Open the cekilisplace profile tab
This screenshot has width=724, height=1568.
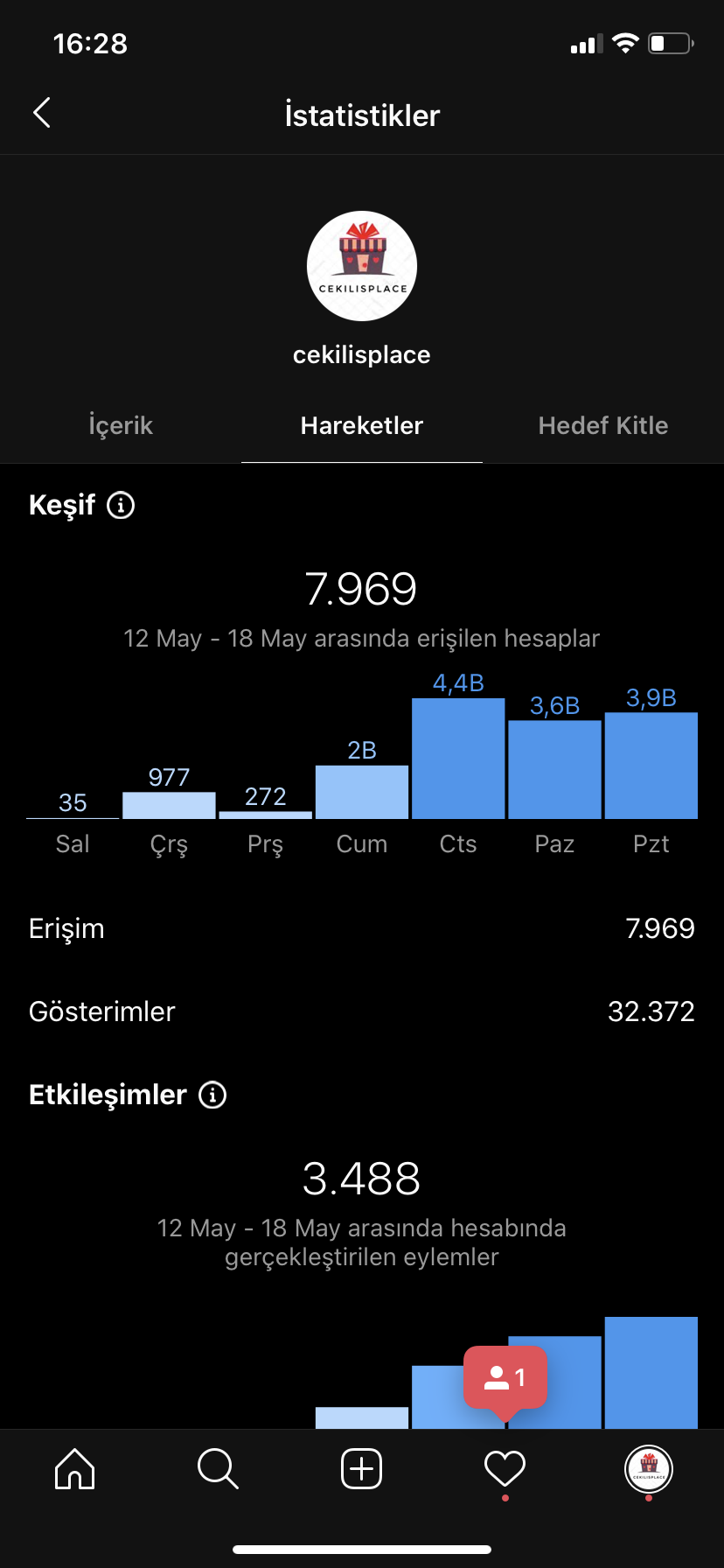pyautogui.click(x=649, y=1469)
